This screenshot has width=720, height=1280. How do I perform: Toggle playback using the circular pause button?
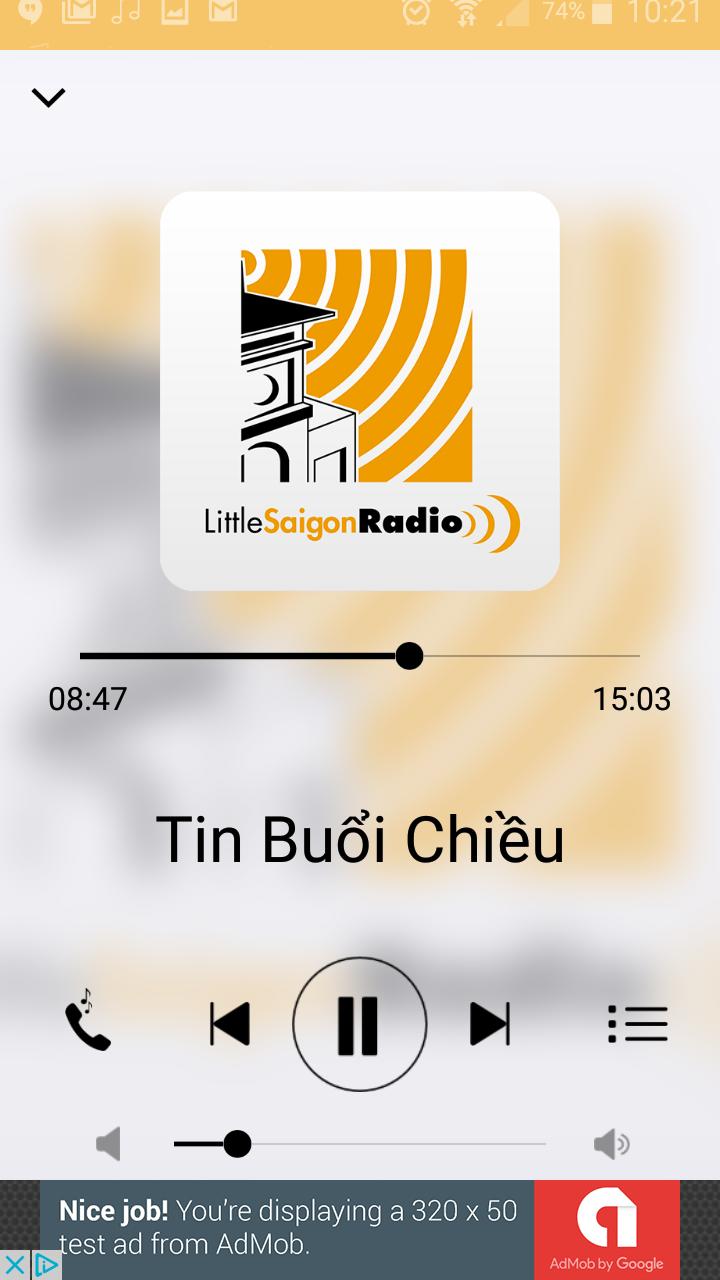[x=360, y=1022]
